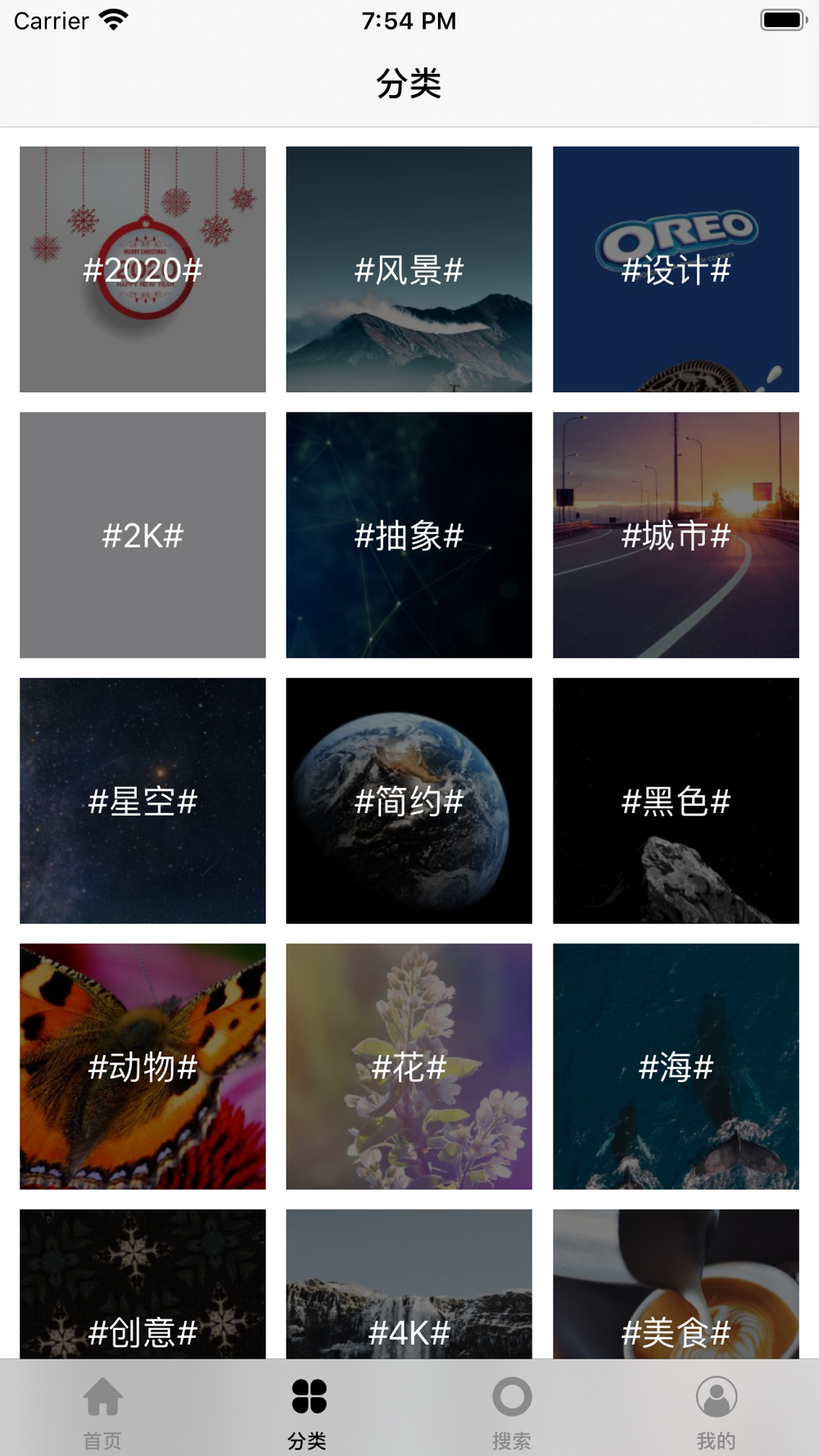Open the #风景# category tile
This screenshot has height=1456, width=819.
[409, 269]
